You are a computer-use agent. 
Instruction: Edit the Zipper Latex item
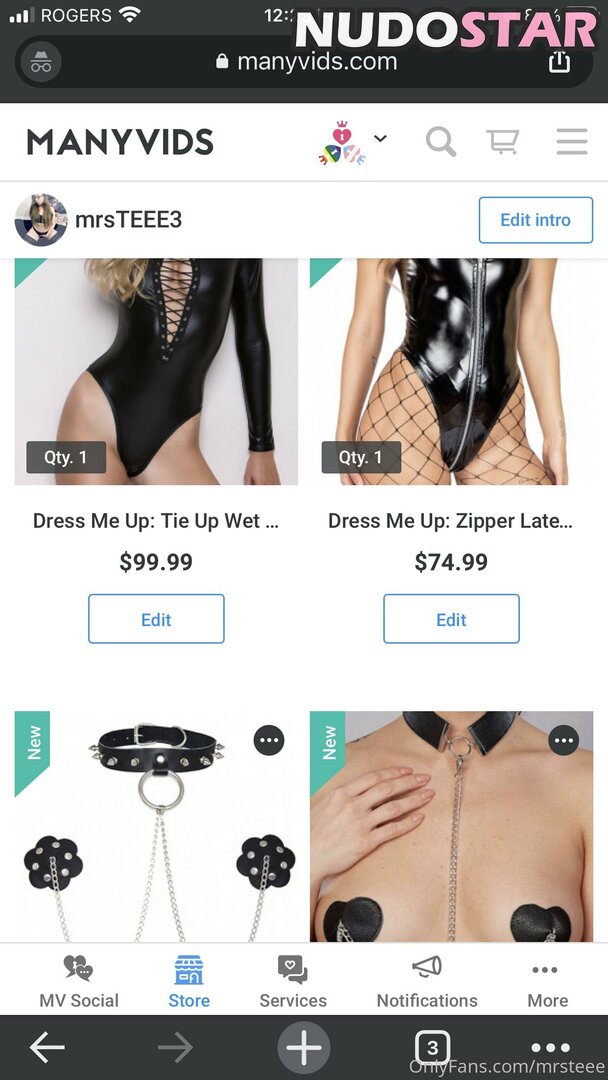451,619
